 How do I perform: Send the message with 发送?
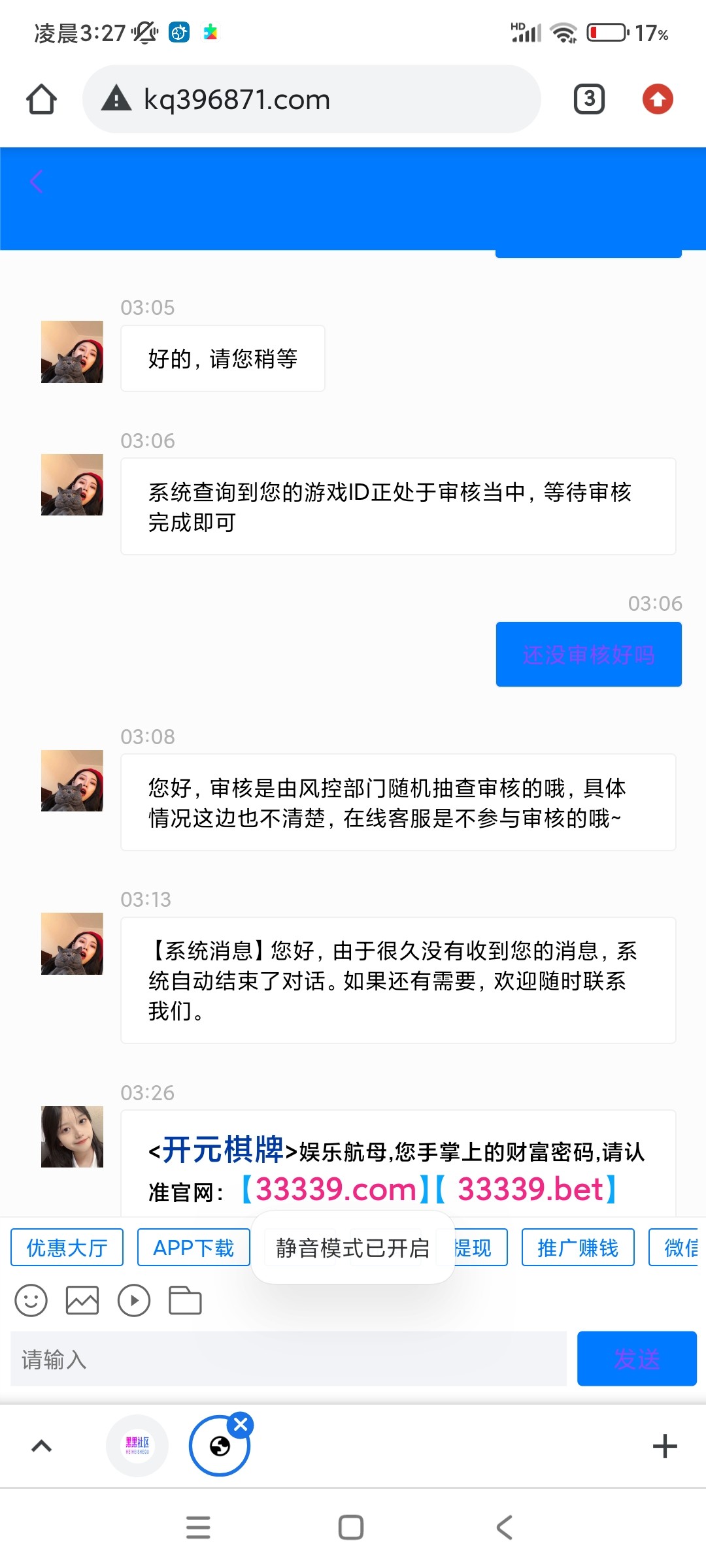click(x=637, y=1359)
